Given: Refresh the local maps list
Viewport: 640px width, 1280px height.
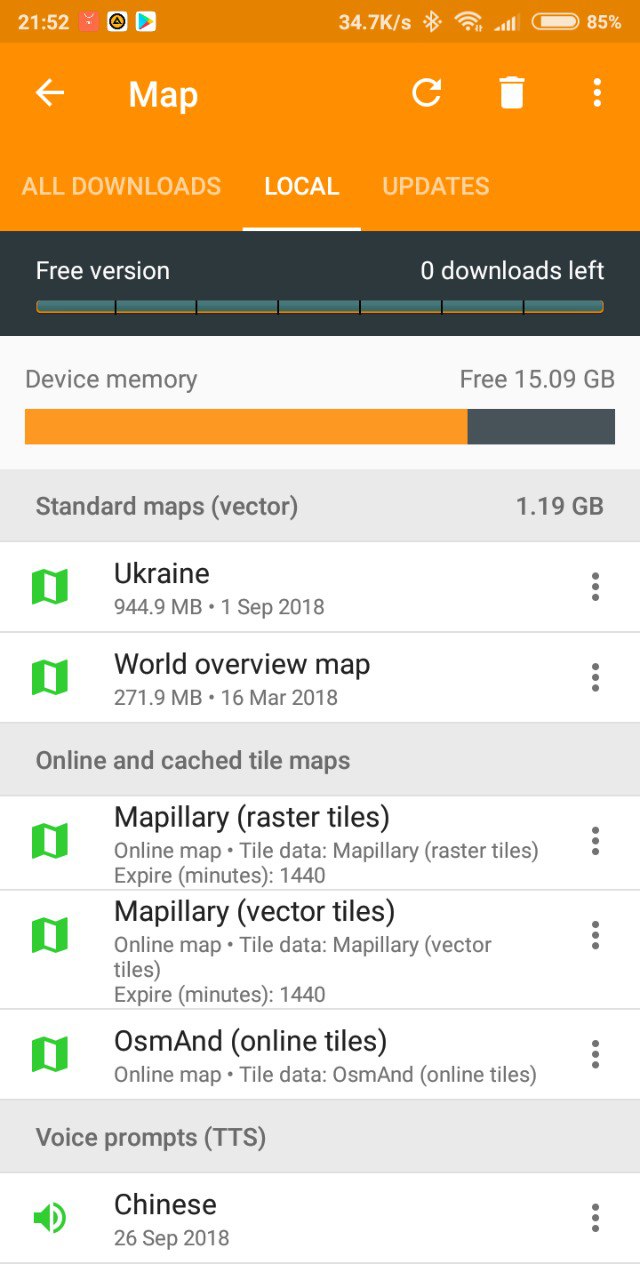Looking at the screenshot, I should coord(427,93).
